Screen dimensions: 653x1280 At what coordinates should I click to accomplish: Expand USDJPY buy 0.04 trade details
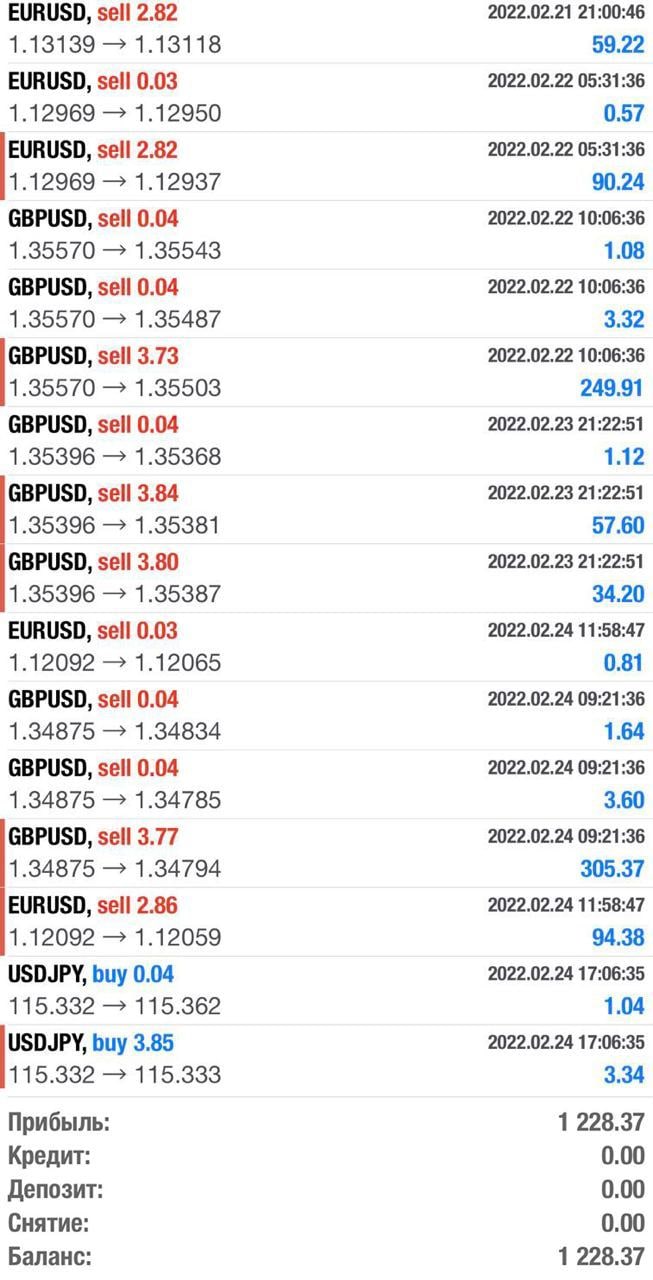pos(326,990)
